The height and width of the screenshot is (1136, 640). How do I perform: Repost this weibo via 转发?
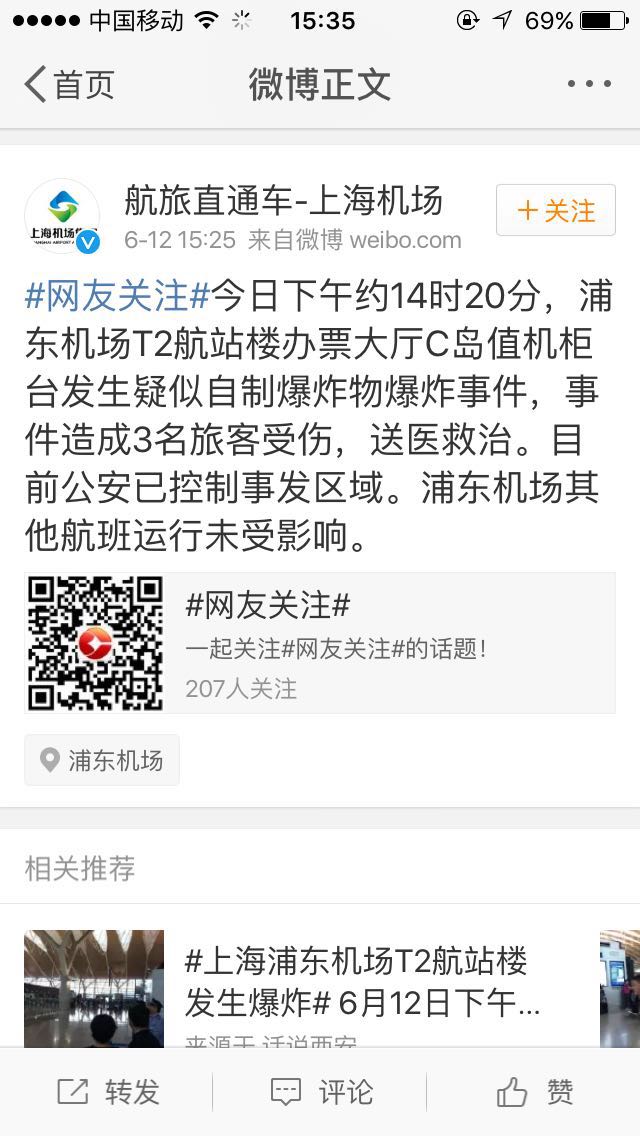click(108, 1092)
